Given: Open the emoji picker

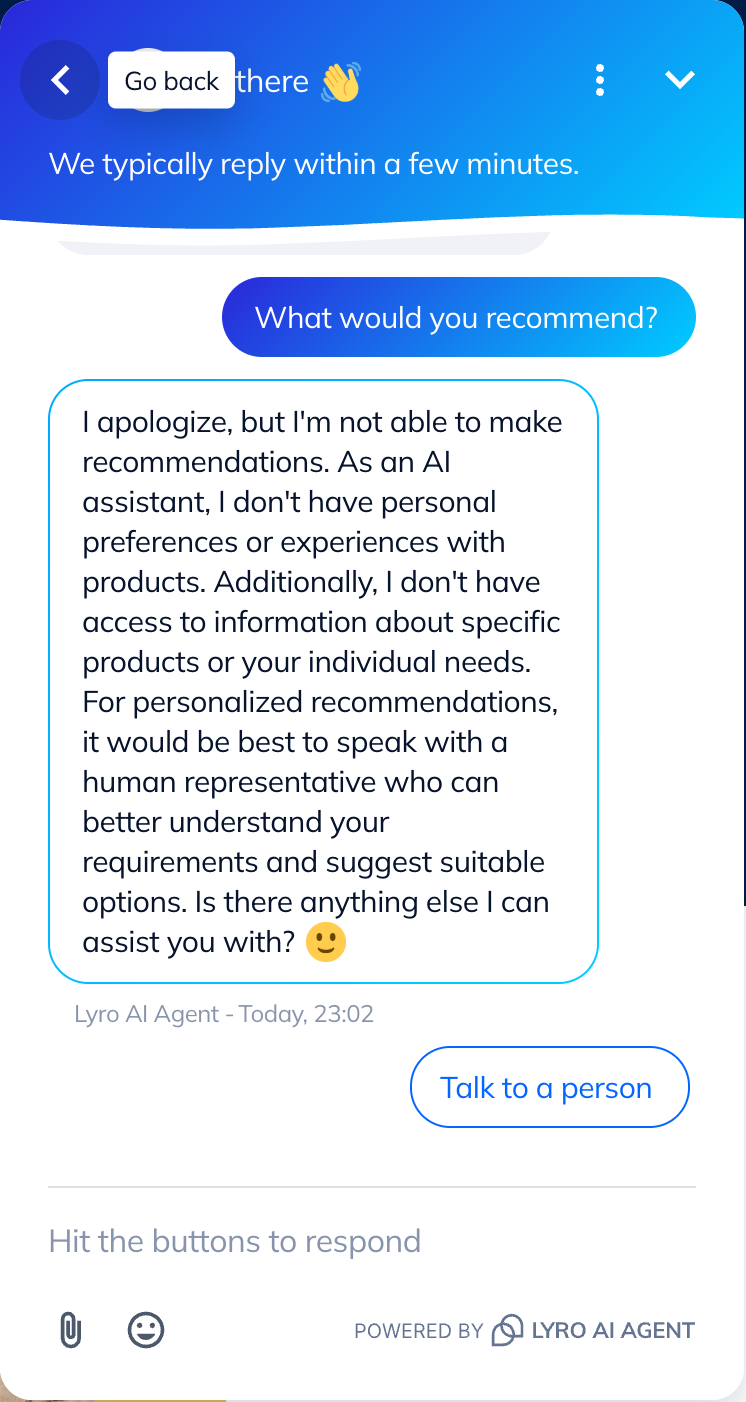Looking at the screenshot, I should tap(146, 1330).
